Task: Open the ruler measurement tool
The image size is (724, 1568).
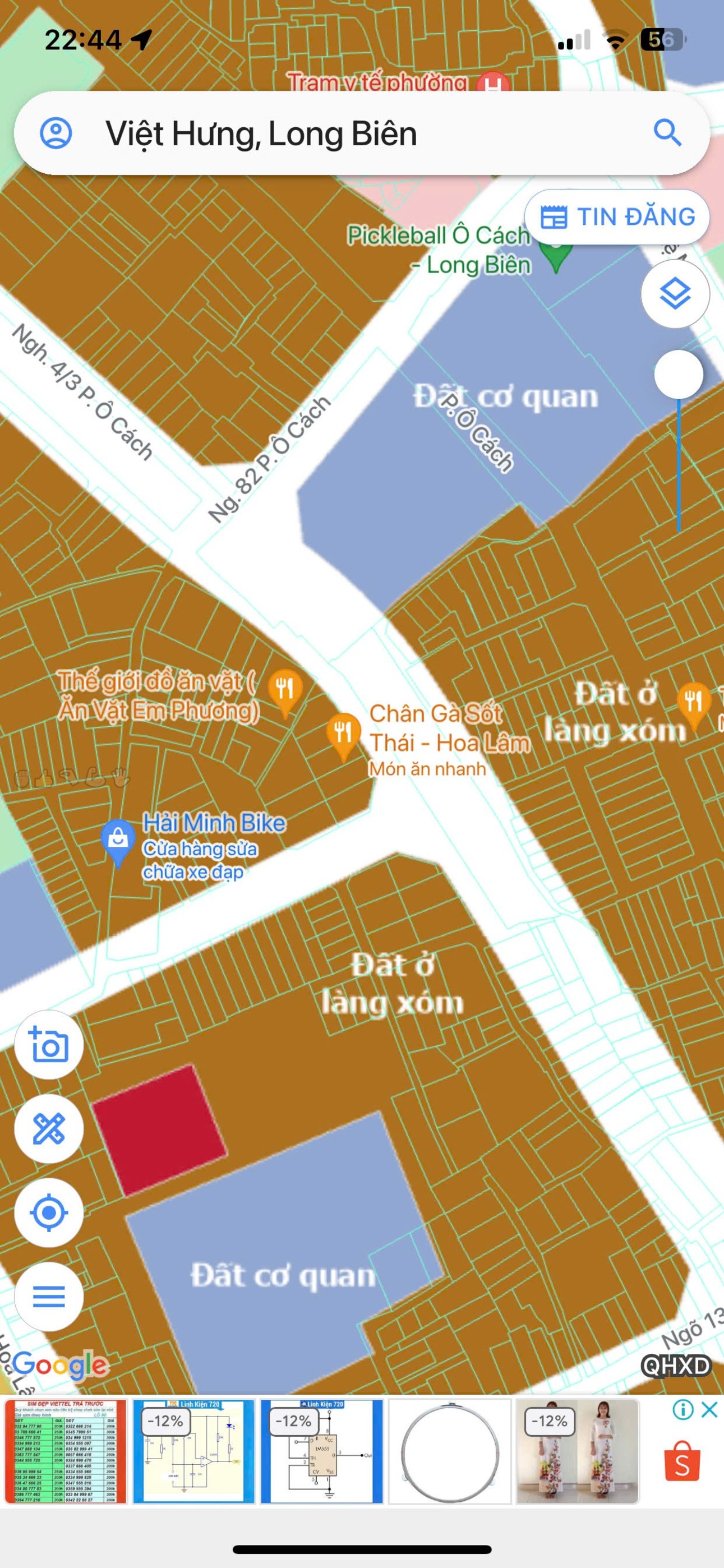Action: [x=49, y=1128]
